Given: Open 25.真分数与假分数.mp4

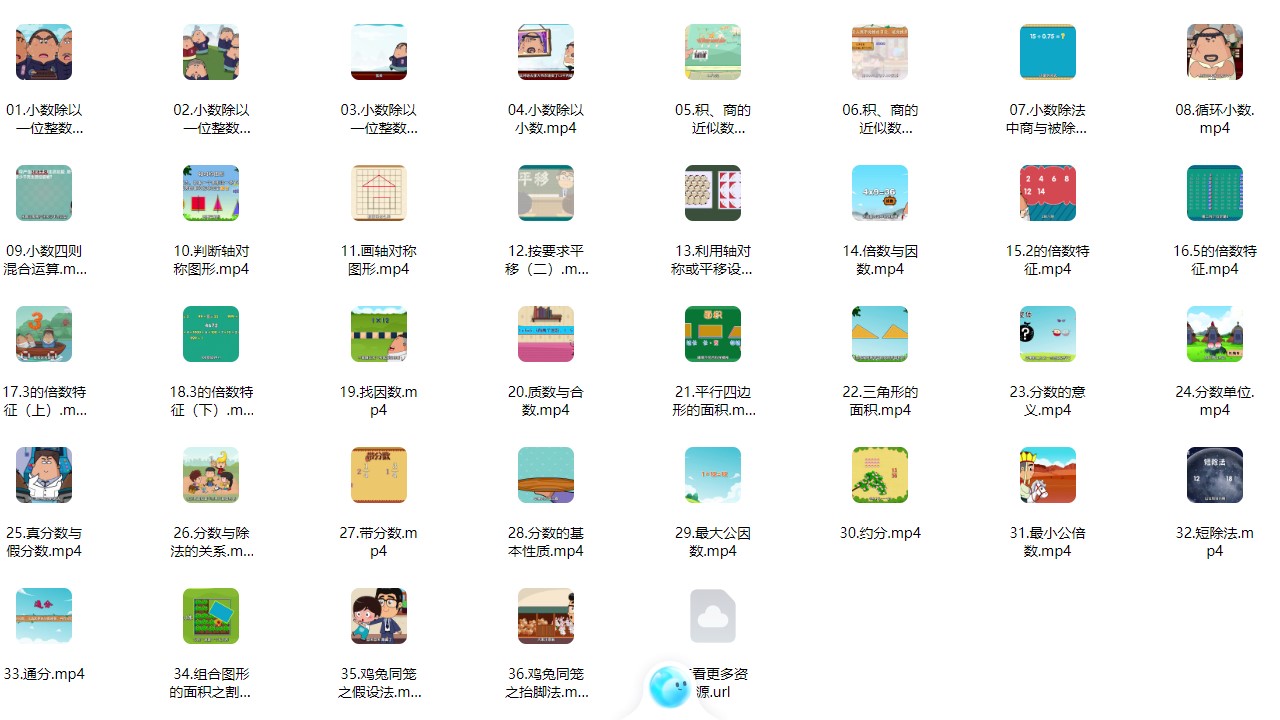Looking at the screenshot, I should coord(44,475).
